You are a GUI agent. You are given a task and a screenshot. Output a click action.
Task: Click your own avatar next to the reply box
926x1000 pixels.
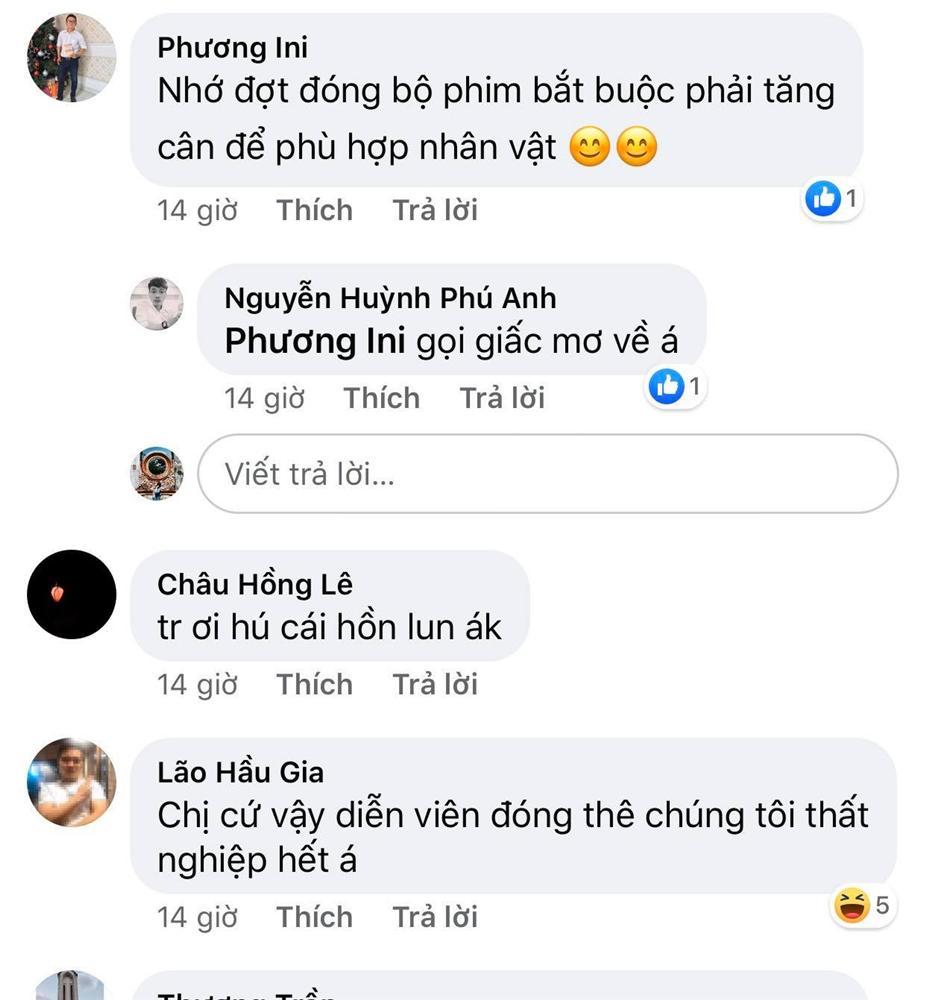(156, 472)
